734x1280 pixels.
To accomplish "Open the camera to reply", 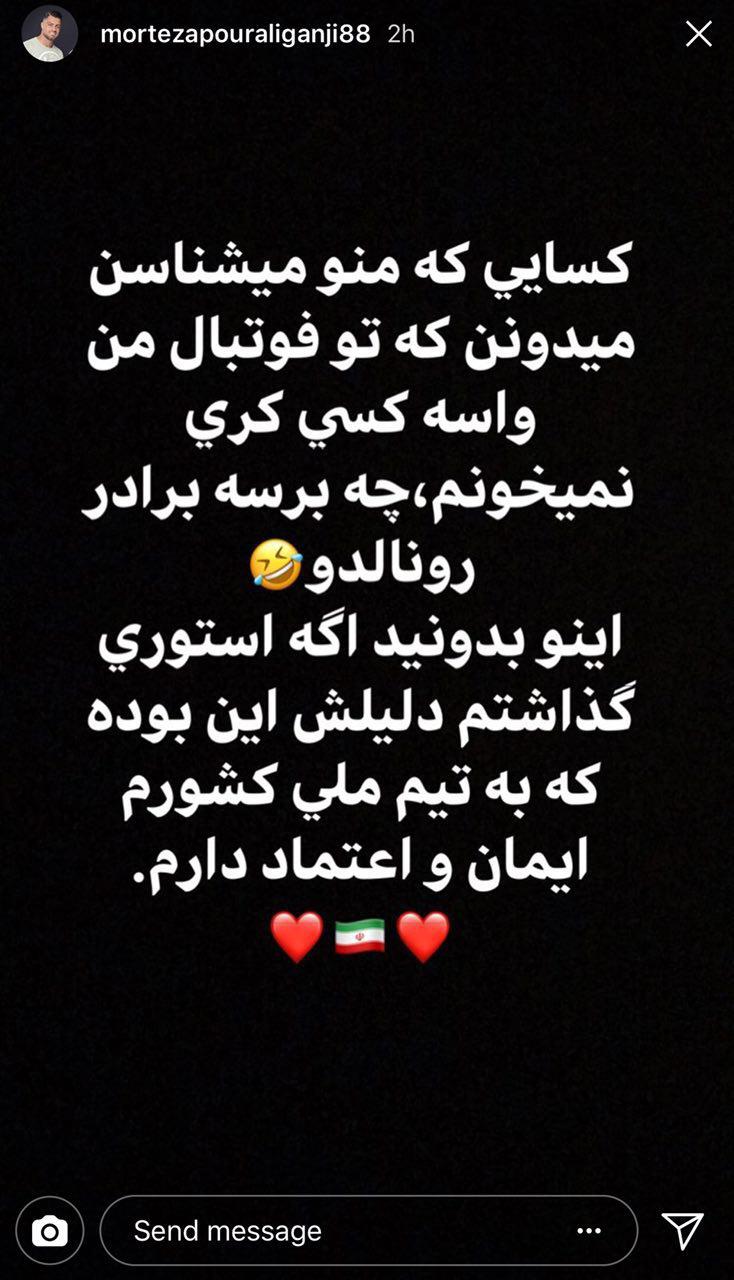I will pos(49,1231).
